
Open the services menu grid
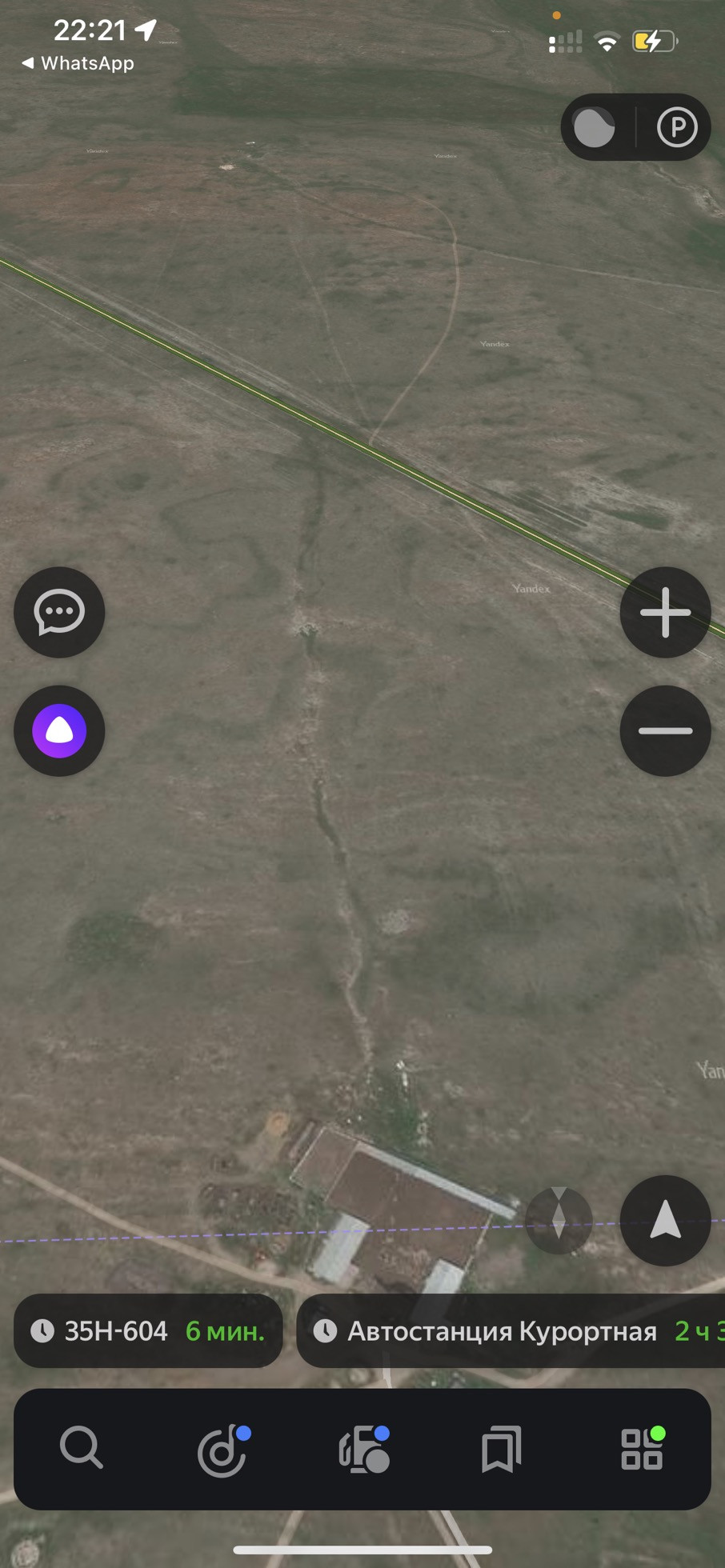642,1448
